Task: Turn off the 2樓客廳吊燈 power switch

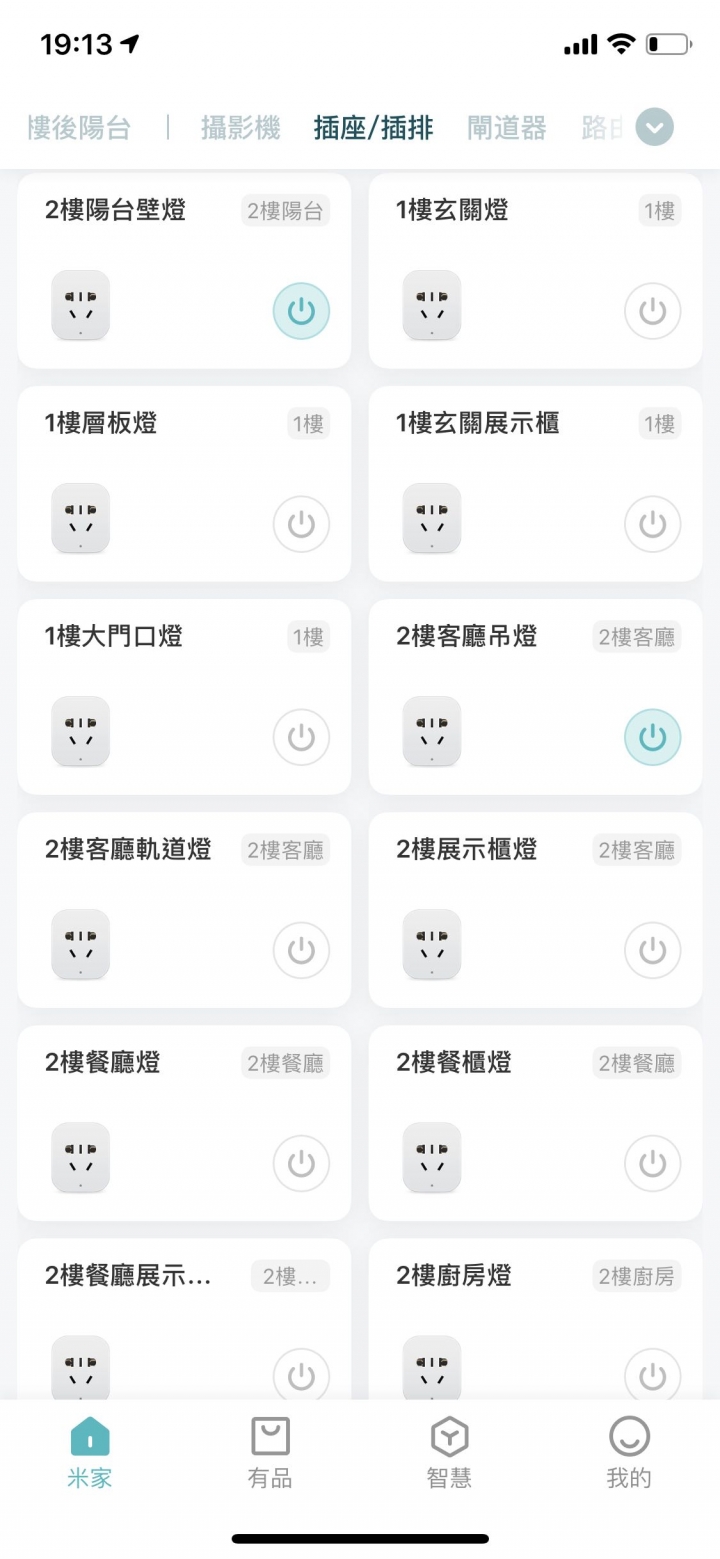Action: coord(652,737)
